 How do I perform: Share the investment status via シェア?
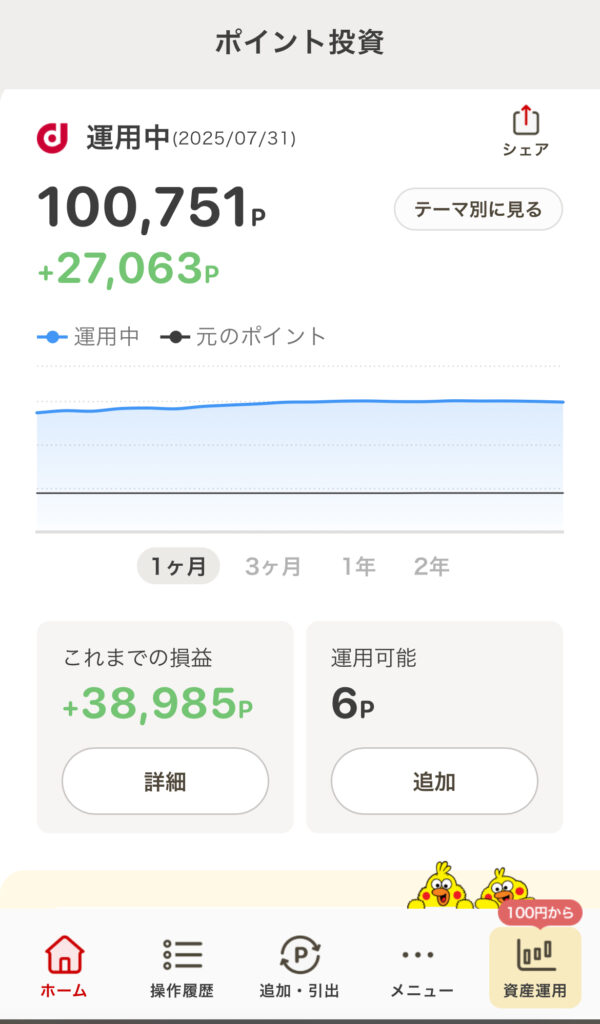pyautogui.click(x=526, y=131)
